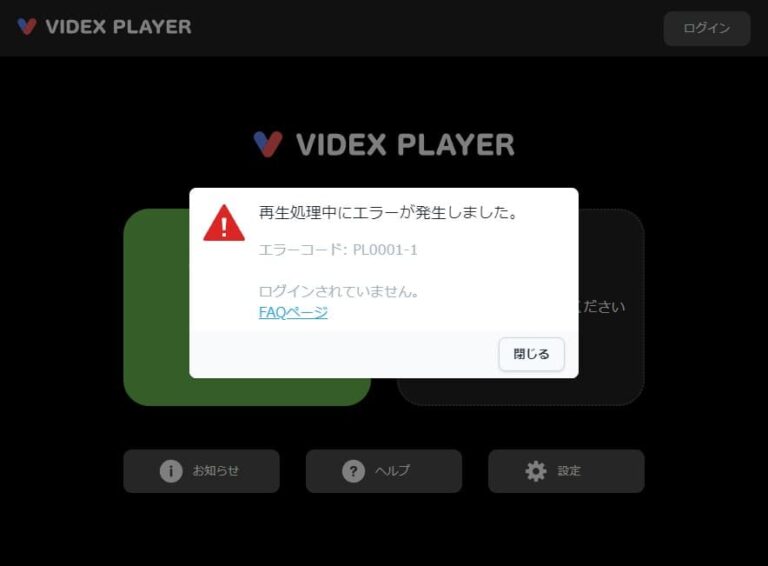Open 設定 settings

pyautogui.click(x=566, y=471)
